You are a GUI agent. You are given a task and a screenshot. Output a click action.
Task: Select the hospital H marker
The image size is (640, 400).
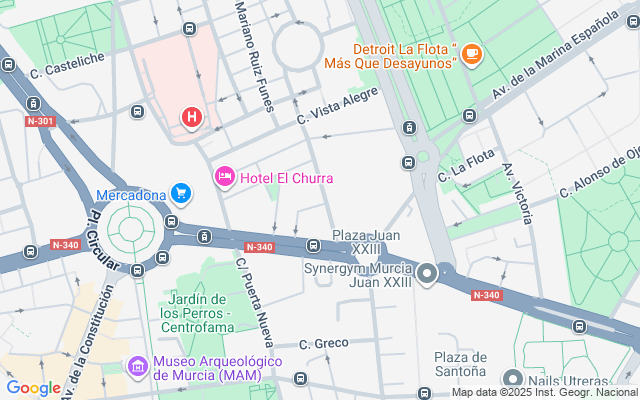[x=192, y=118]
